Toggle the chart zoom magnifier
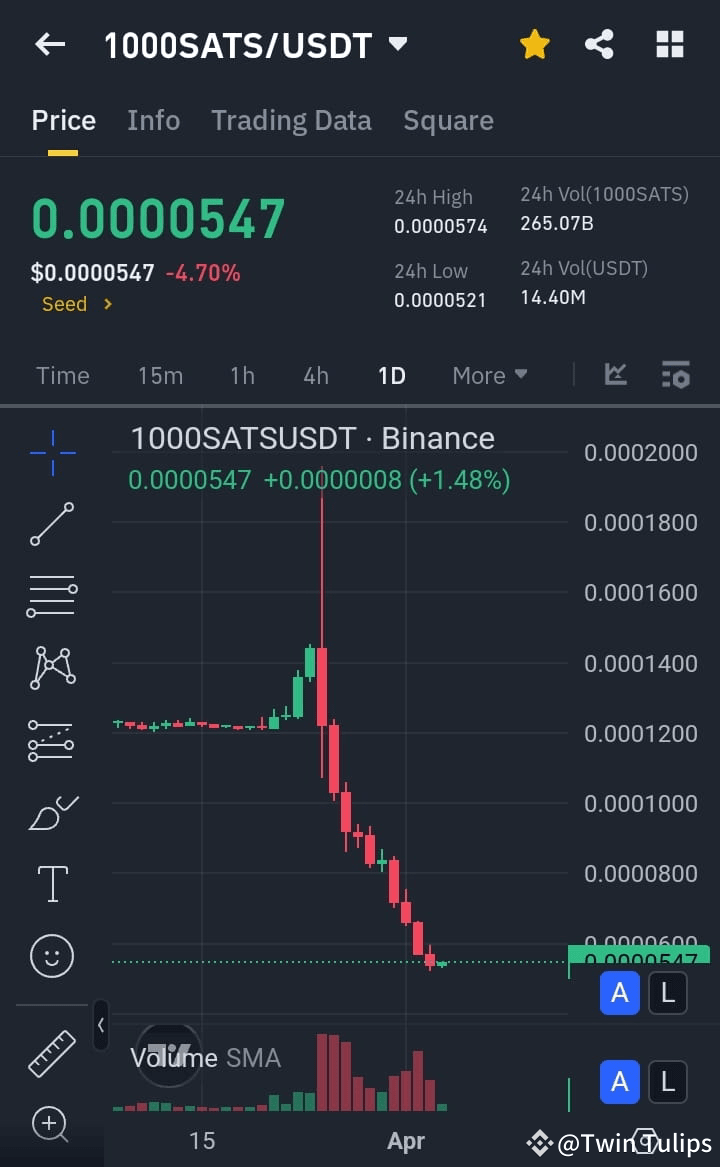 [x=51, y=1124]
